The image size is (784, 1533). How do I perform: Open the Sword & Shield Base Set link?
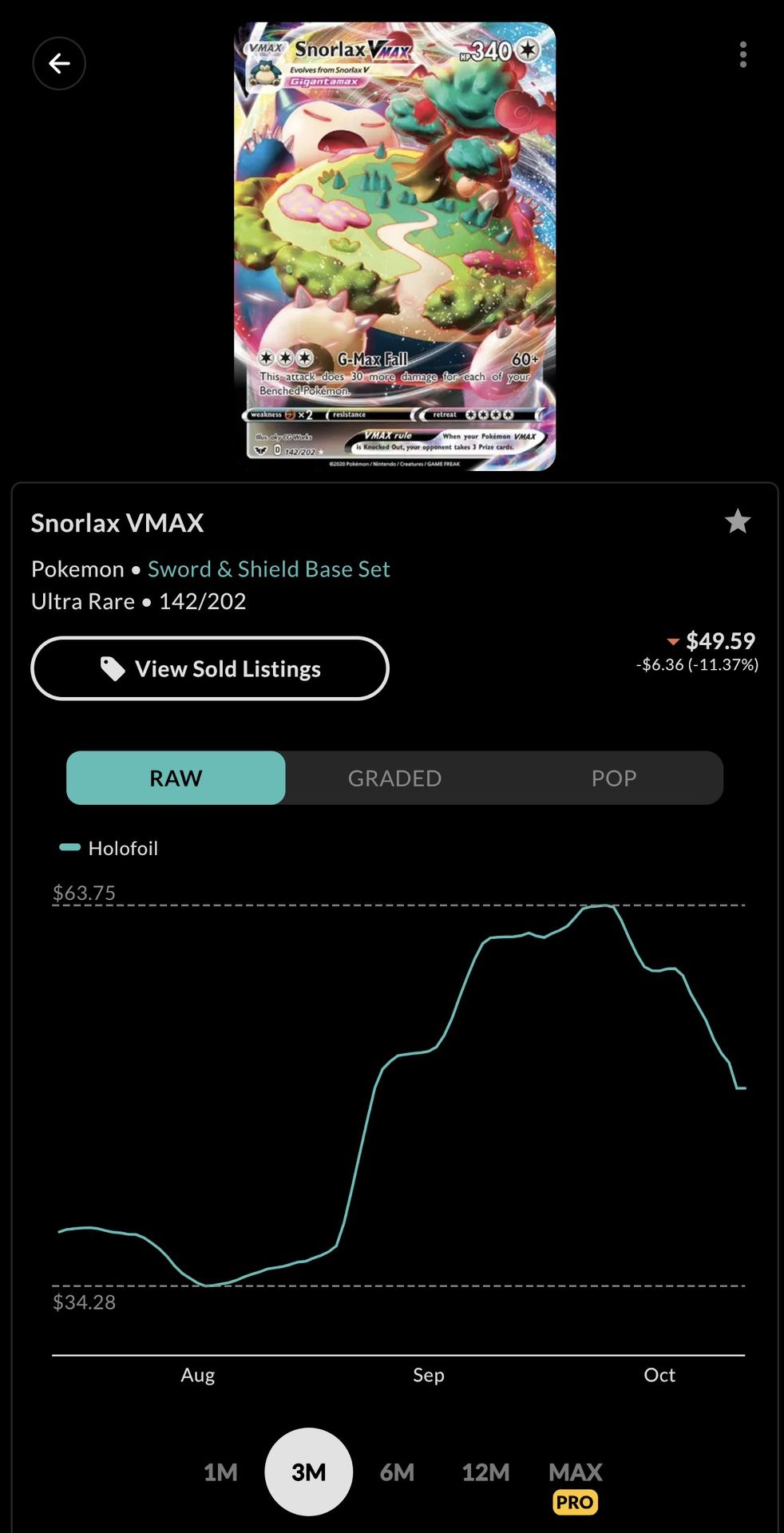268,569
